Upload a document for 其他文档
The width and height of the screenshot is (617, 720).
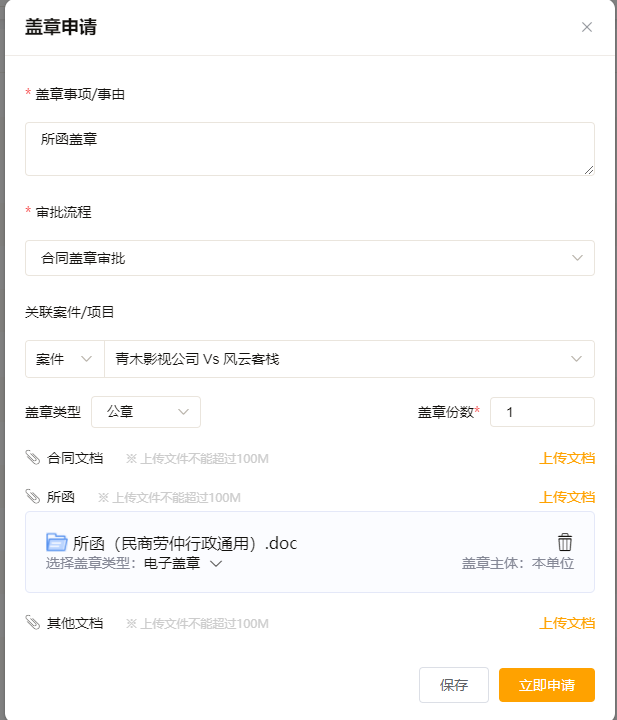[x=567, y=623]
